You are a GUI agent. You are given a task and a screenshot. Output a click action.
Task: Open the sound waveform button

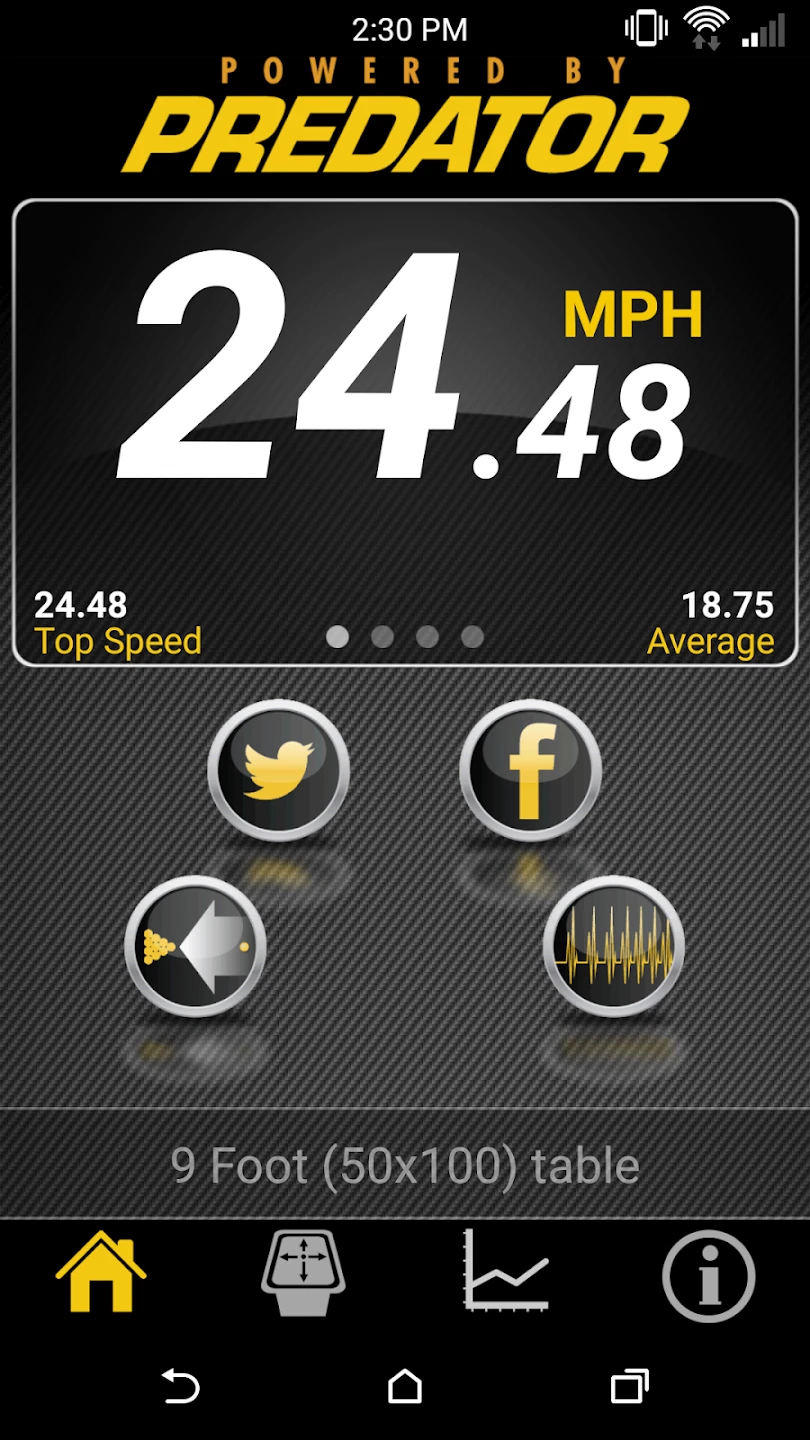point(614,946)
